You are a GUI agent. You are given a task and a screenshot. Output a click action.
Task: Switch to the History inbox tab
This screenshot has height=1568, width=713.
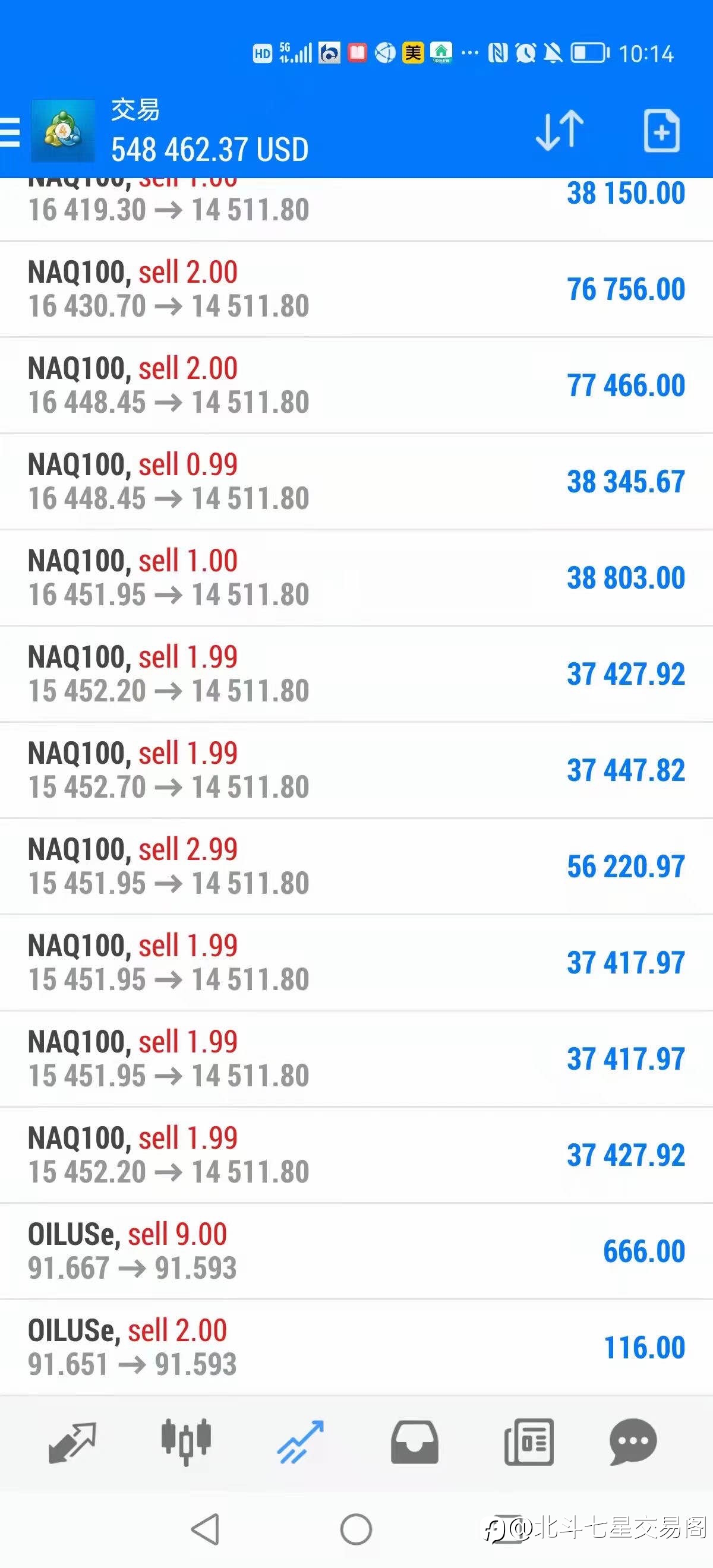[414, 1442]
